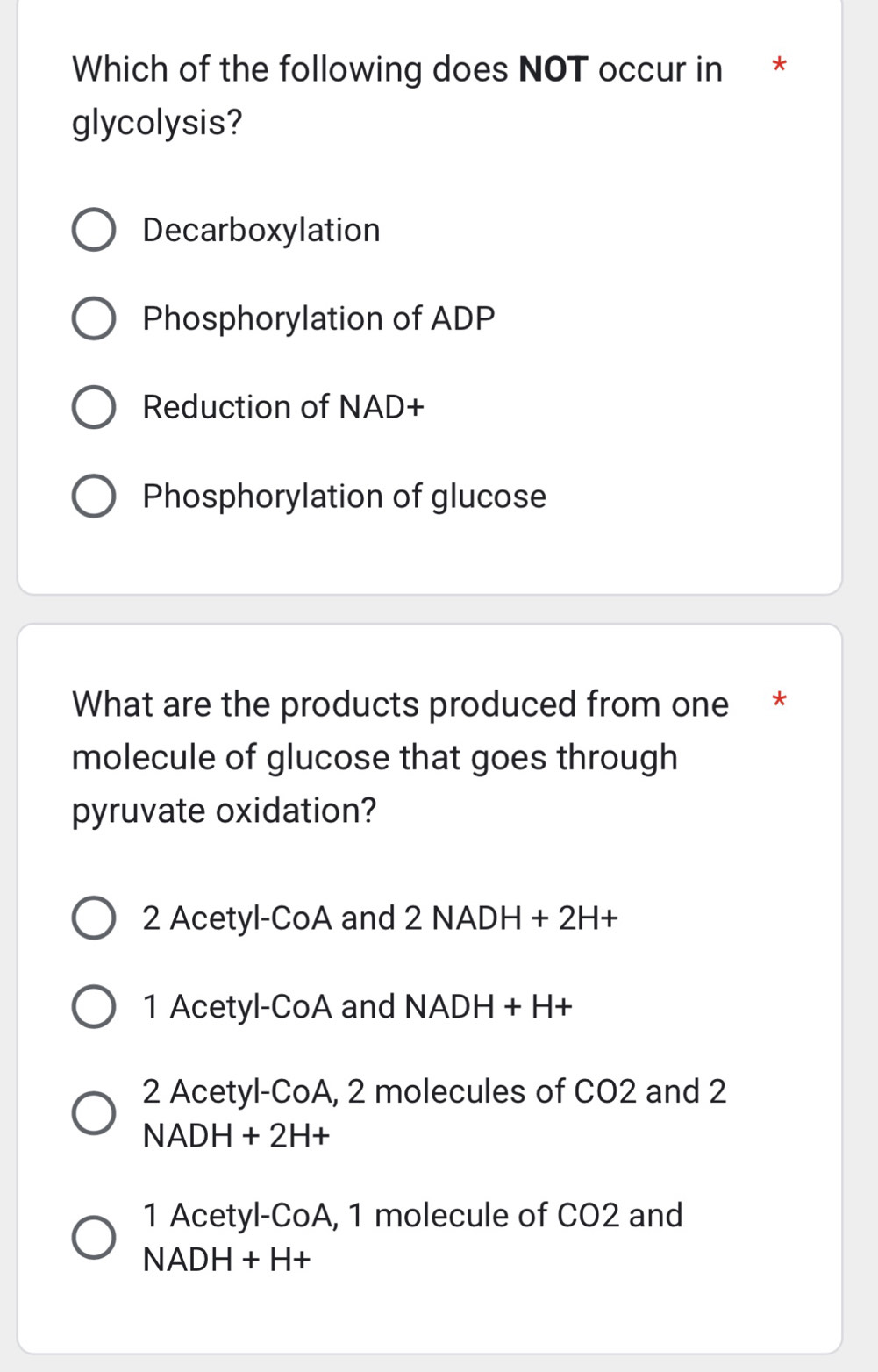Image resolution: width=878 pixels, height=1372 pixels.
Task: Click the Decarboxylation label text
Action: click(x=261, y=230)
